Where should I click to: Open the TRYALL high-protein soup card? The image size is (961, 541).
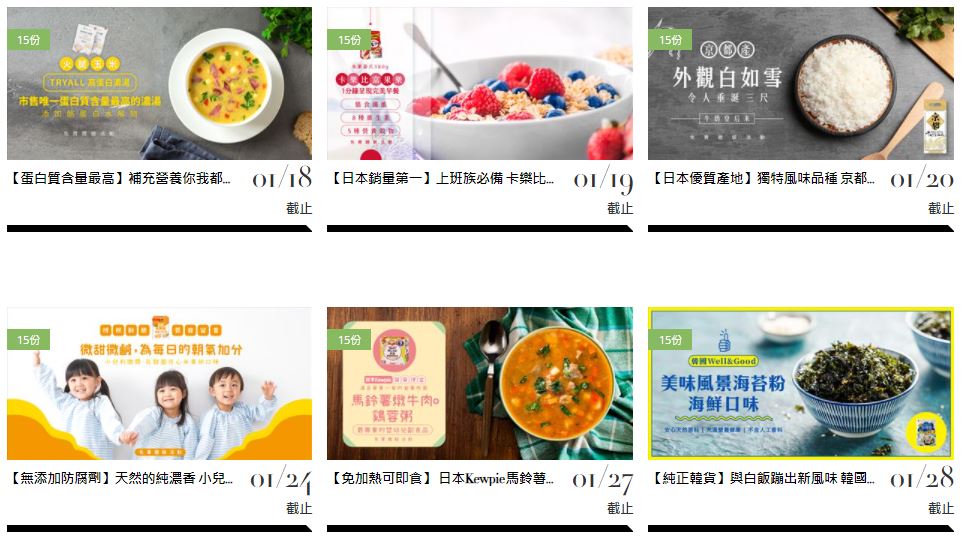pos(159,83)
